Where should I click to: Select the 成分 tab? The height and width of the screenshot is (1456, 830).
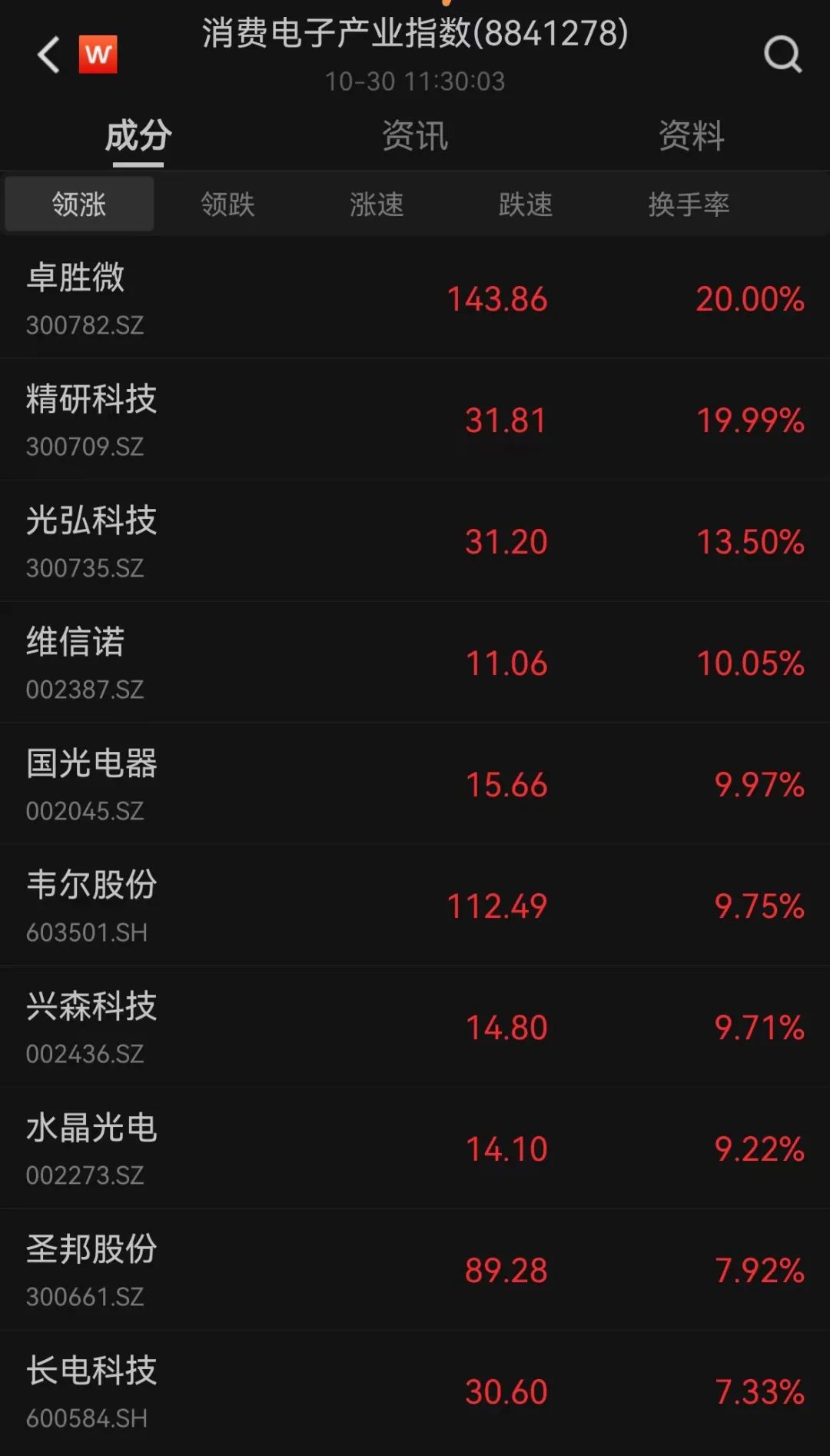(138, 136)
